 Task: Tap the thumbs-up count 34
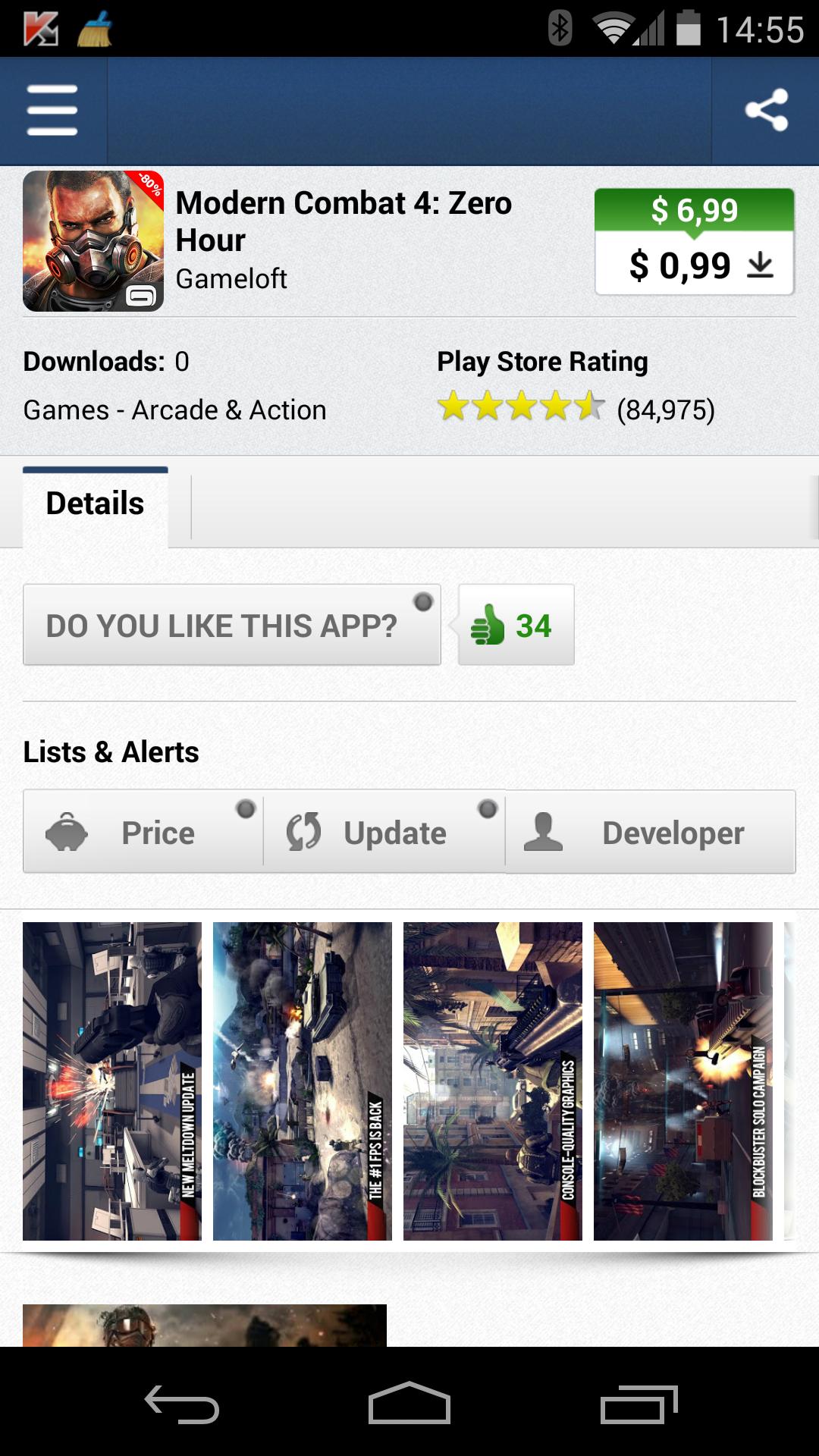tap(516, 626)
